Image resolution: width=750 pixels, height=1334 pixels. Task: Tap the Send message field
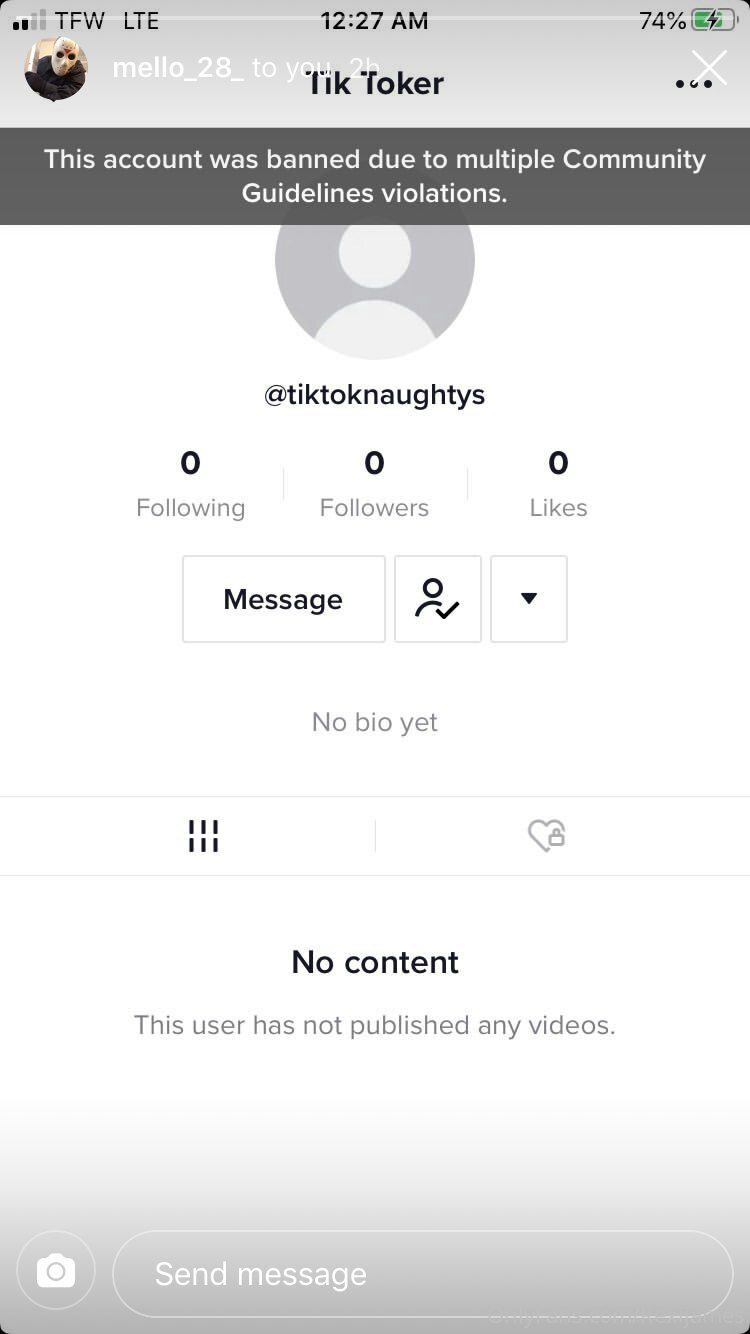pos(423,1273)
